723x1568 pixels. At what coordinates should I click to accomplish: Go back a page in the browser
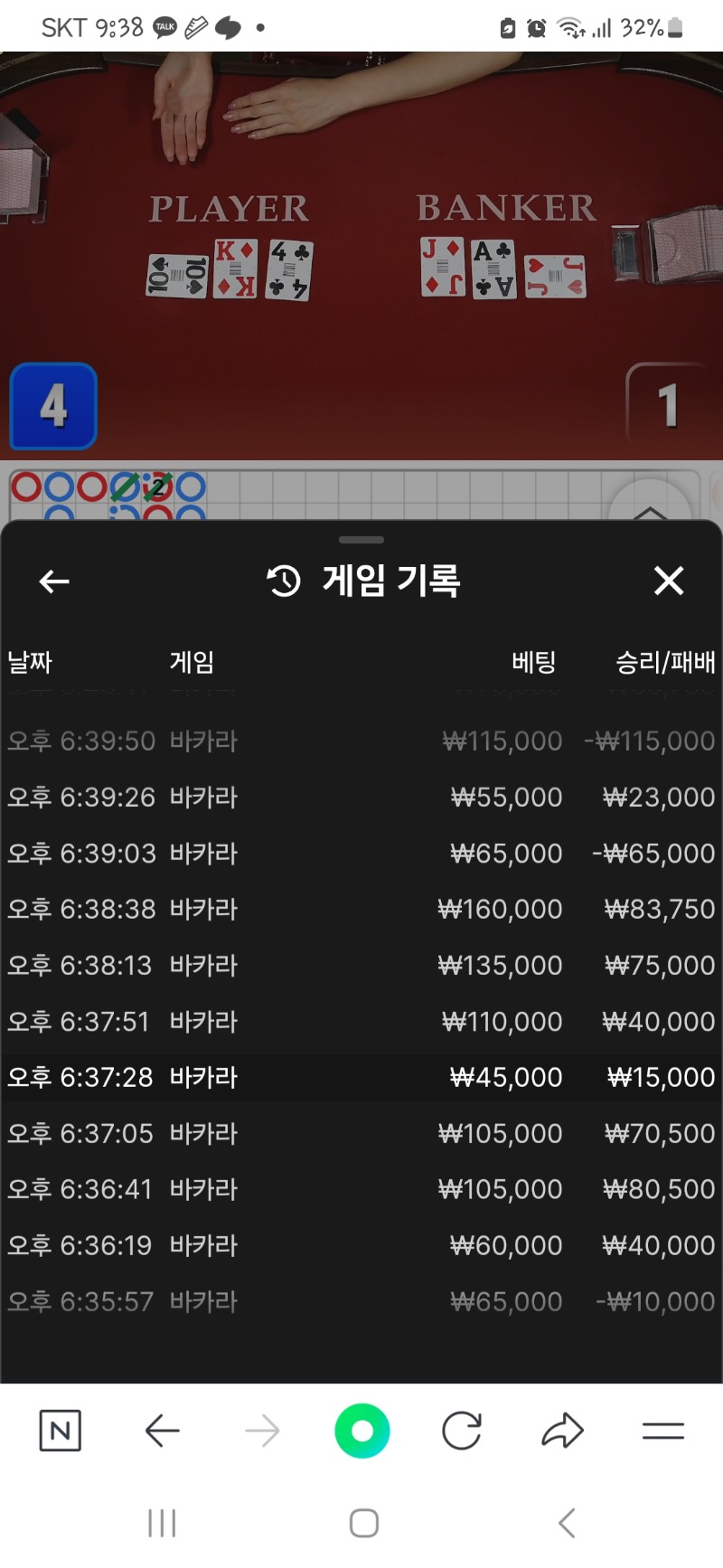(163, 1431)
